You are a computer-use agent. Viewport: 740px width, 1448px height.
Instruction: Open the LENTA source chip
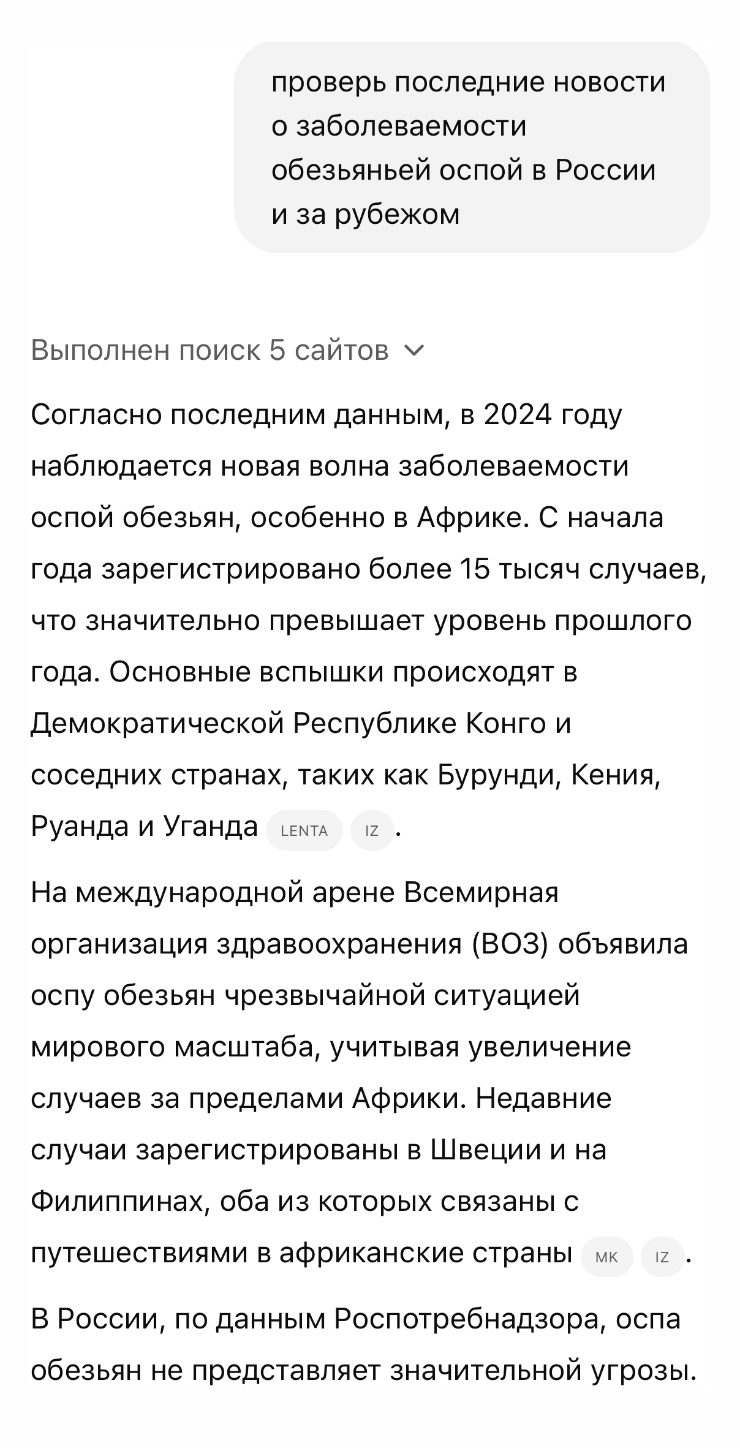click(x=304, y=830)
